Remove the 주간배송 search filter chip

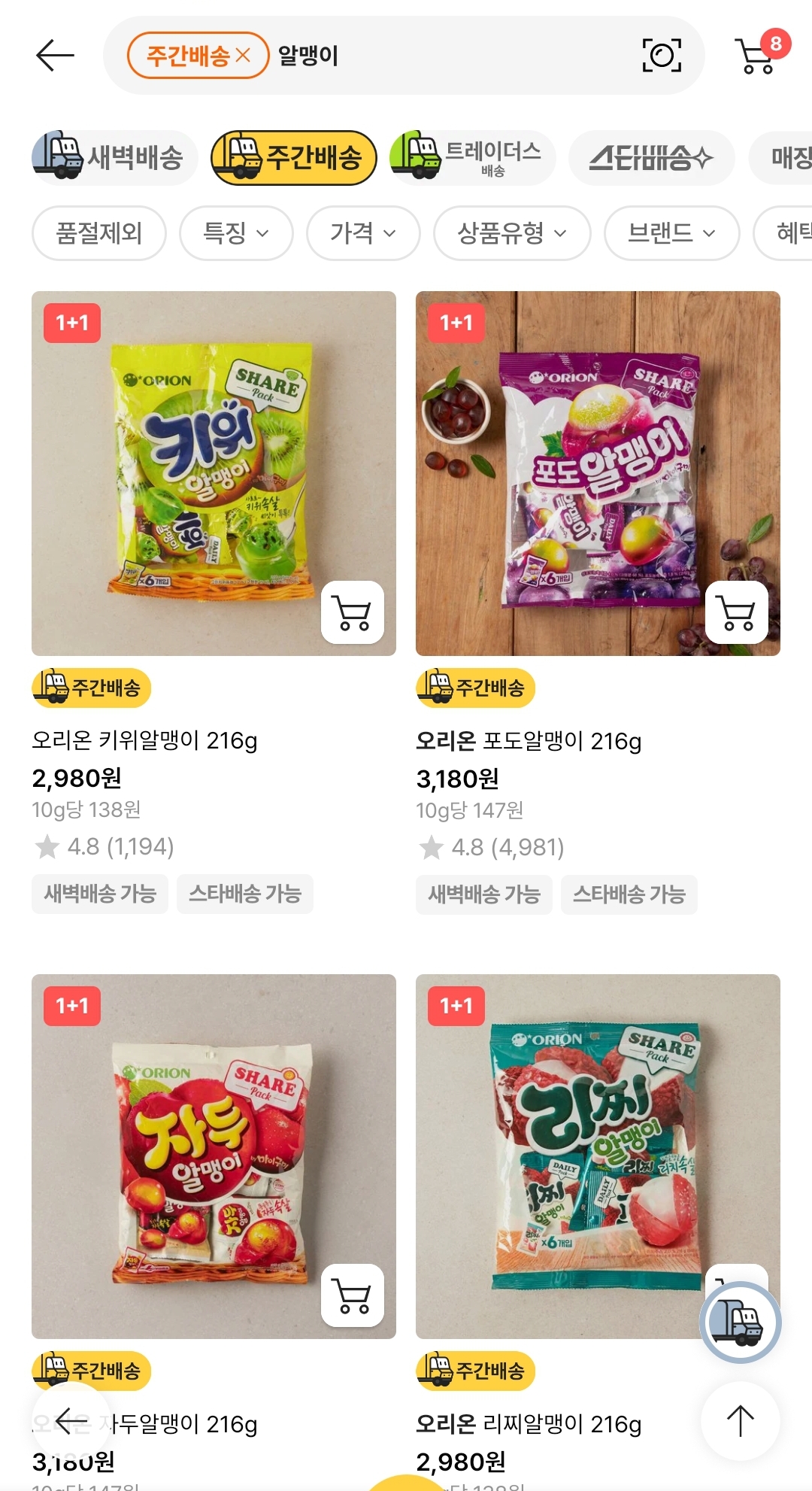243,56
